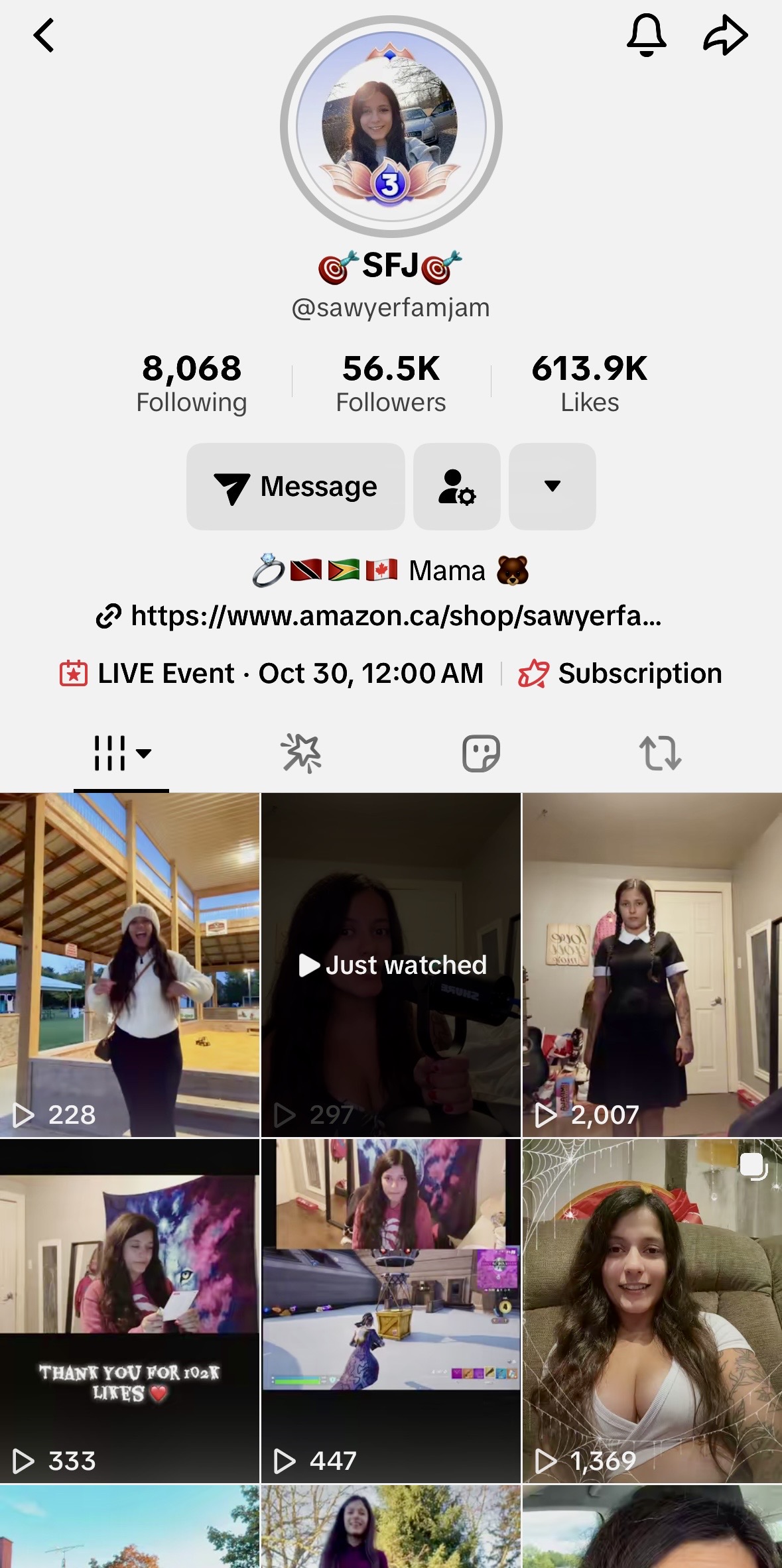Image resolution: width=782 pixels, height=1568 pixels.
Task: Open the follow settings person icon
Action: click(457, 487)
